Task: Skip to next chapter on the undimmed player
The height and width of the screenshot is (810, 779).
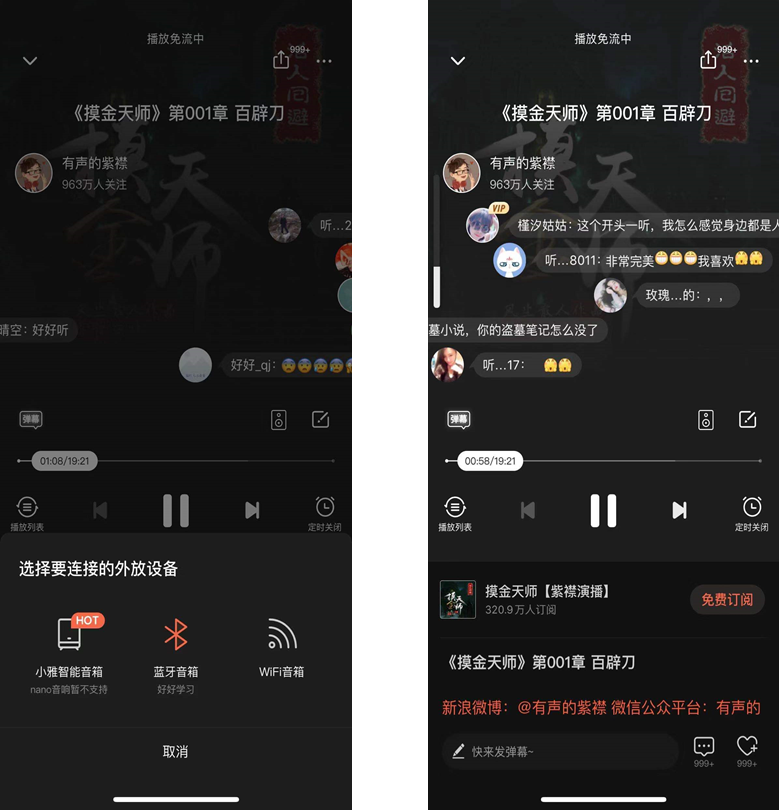Action: tap(679, 510)
